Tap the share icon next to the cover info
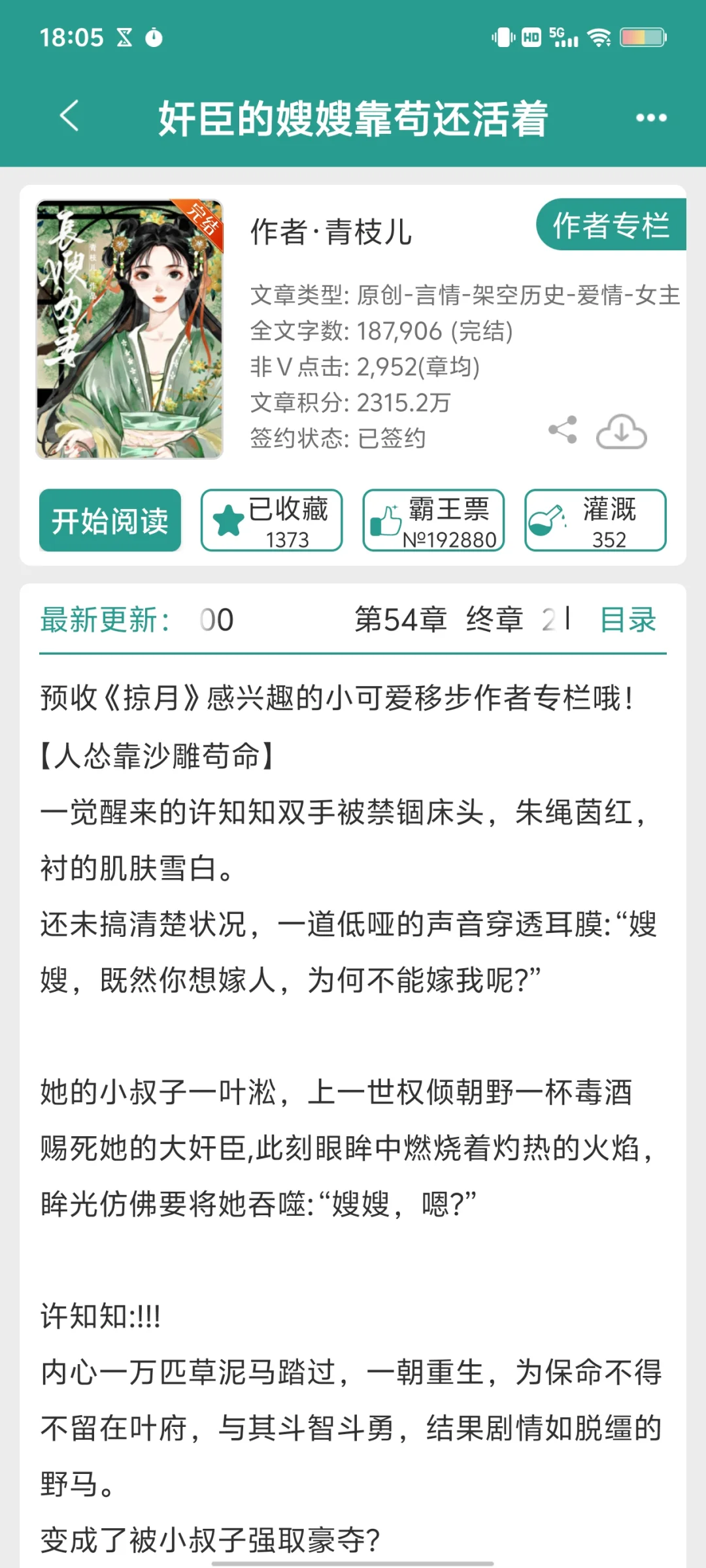The width and height of the screenshot is (706, 1568). coord(563,430)
